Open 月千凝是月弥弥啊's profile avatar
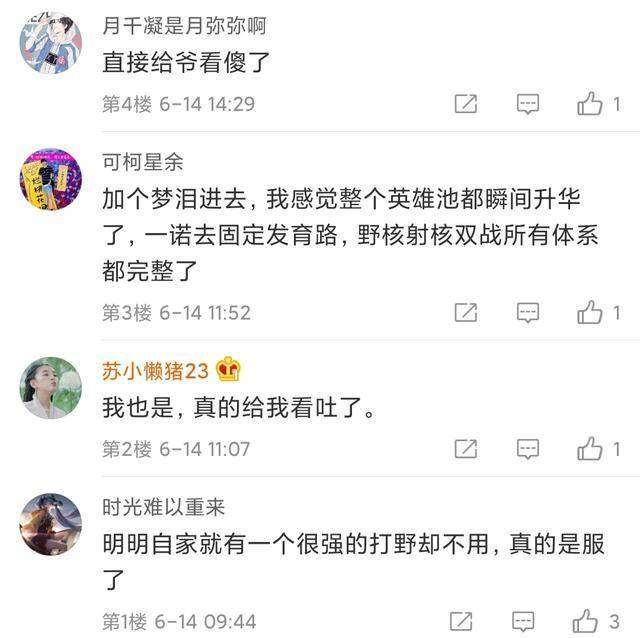Image resolution: width=640 pixels, height=638 pixels. pos(51,42)
